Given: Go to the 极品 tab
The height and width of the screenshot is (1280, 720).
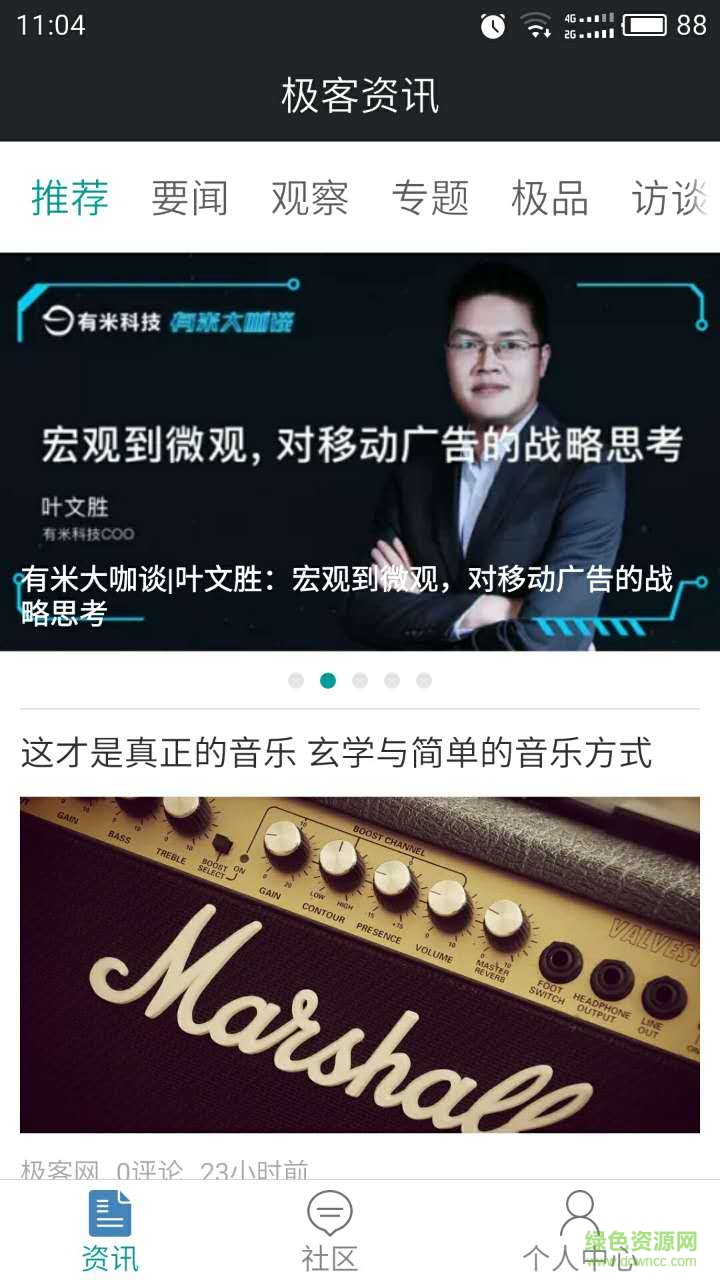Looking at the screenshot, I should (550, 198).
